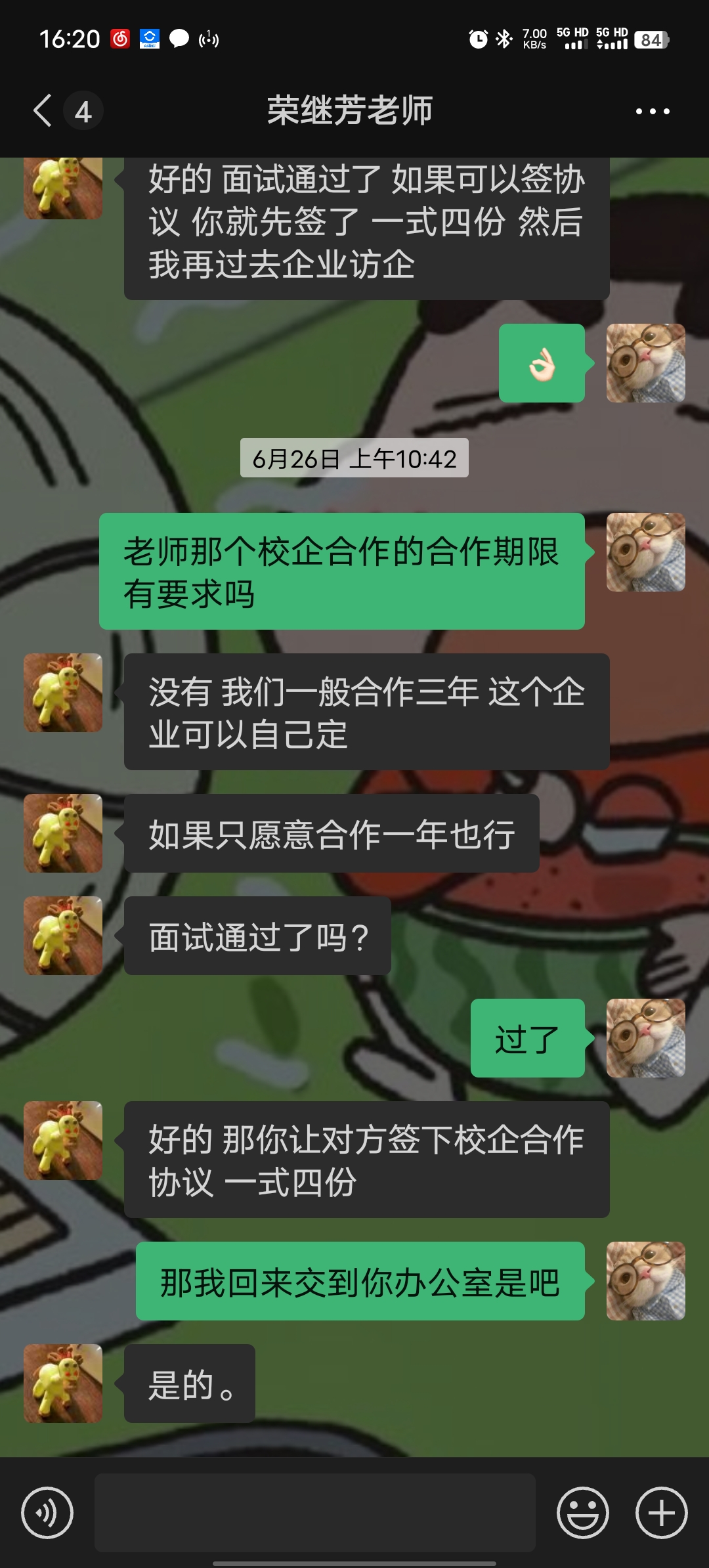Open the emoji sticker panel
The image size is (709, 1568).
(583, 1513)
